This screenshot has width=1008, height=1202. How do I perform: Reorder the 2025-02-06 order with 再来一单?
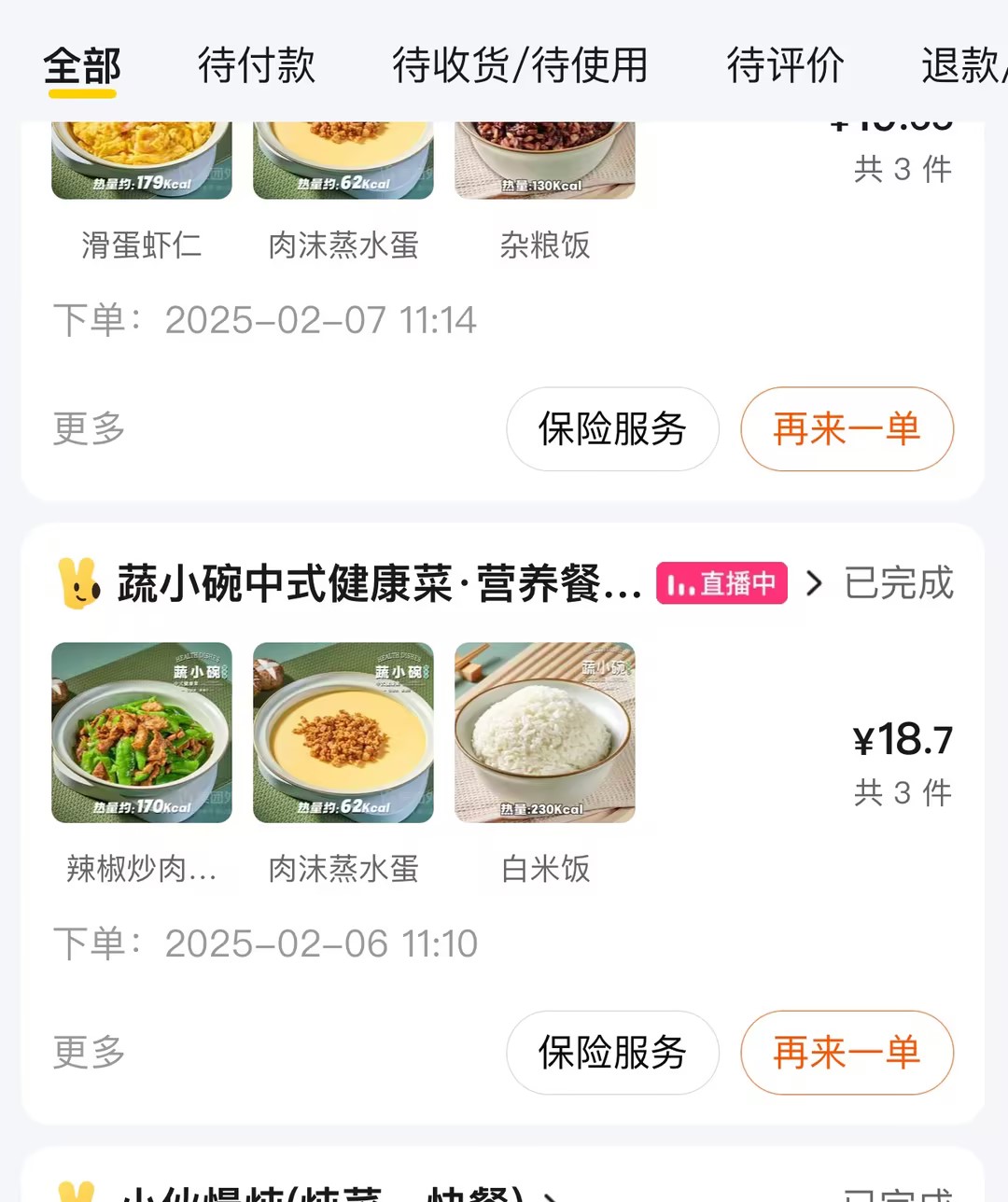coord(847,1053)
